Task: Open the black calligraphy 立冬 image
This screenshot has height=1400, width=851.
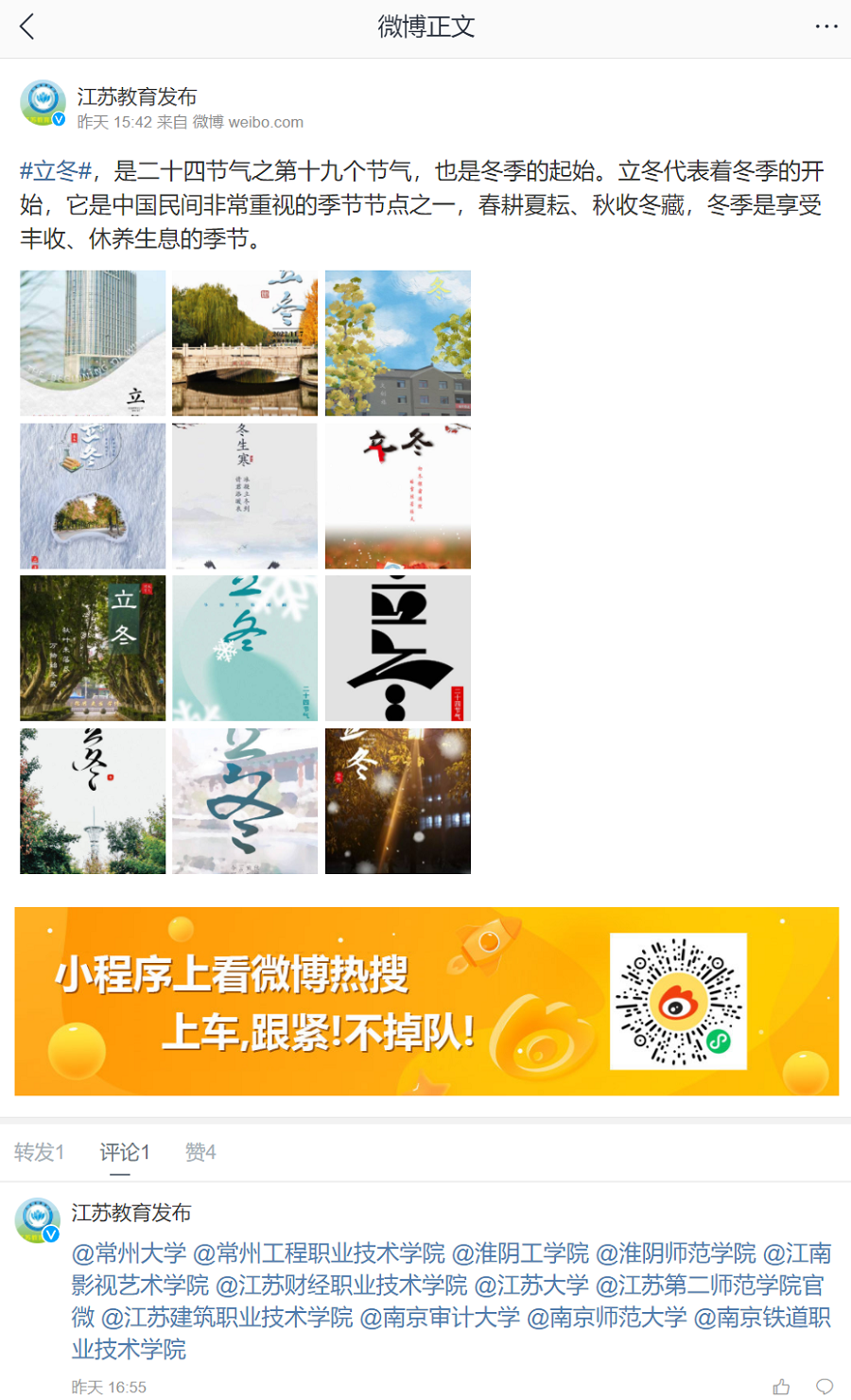Action: (x=398, y=648)
